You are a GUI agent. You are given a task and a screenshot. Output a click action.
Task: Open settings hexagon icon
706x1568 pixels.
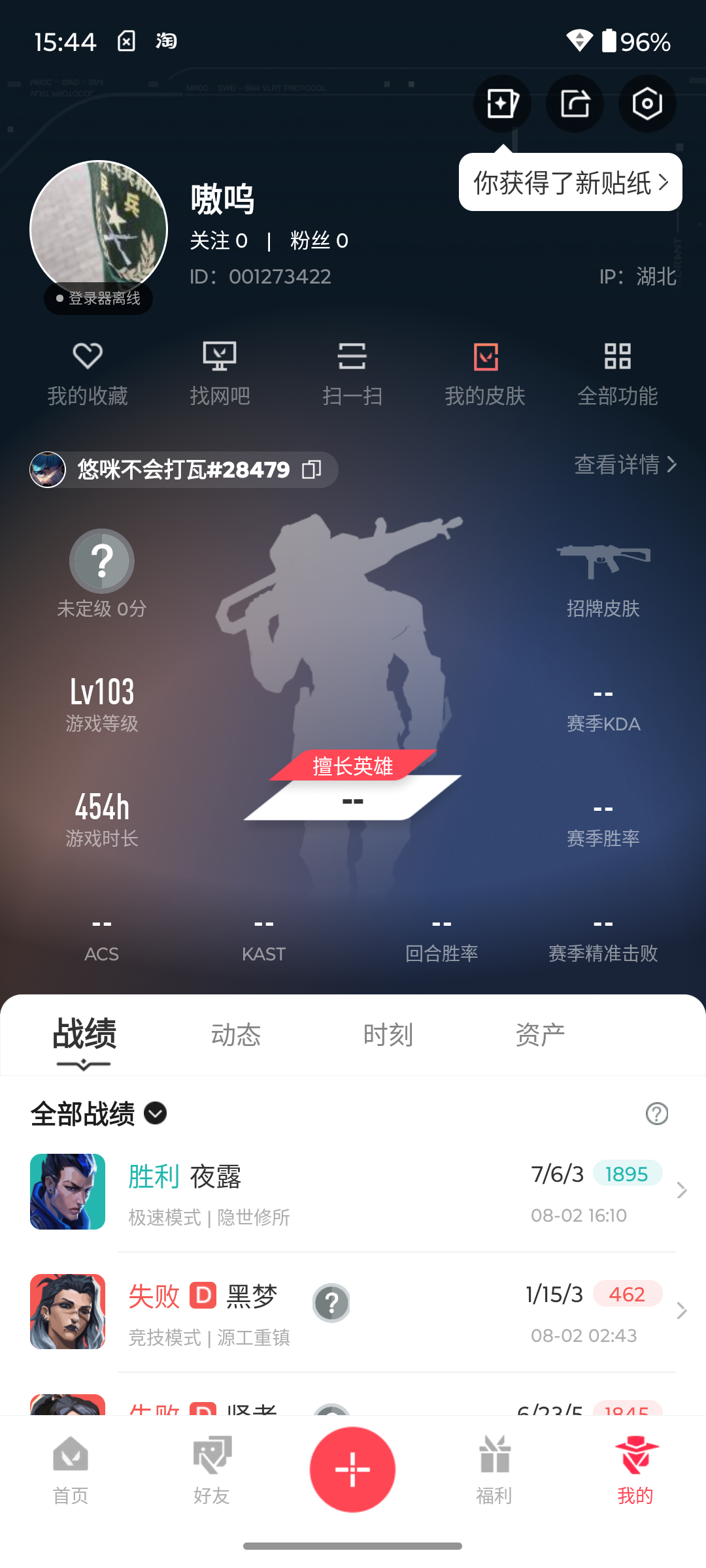pos(647,104)
